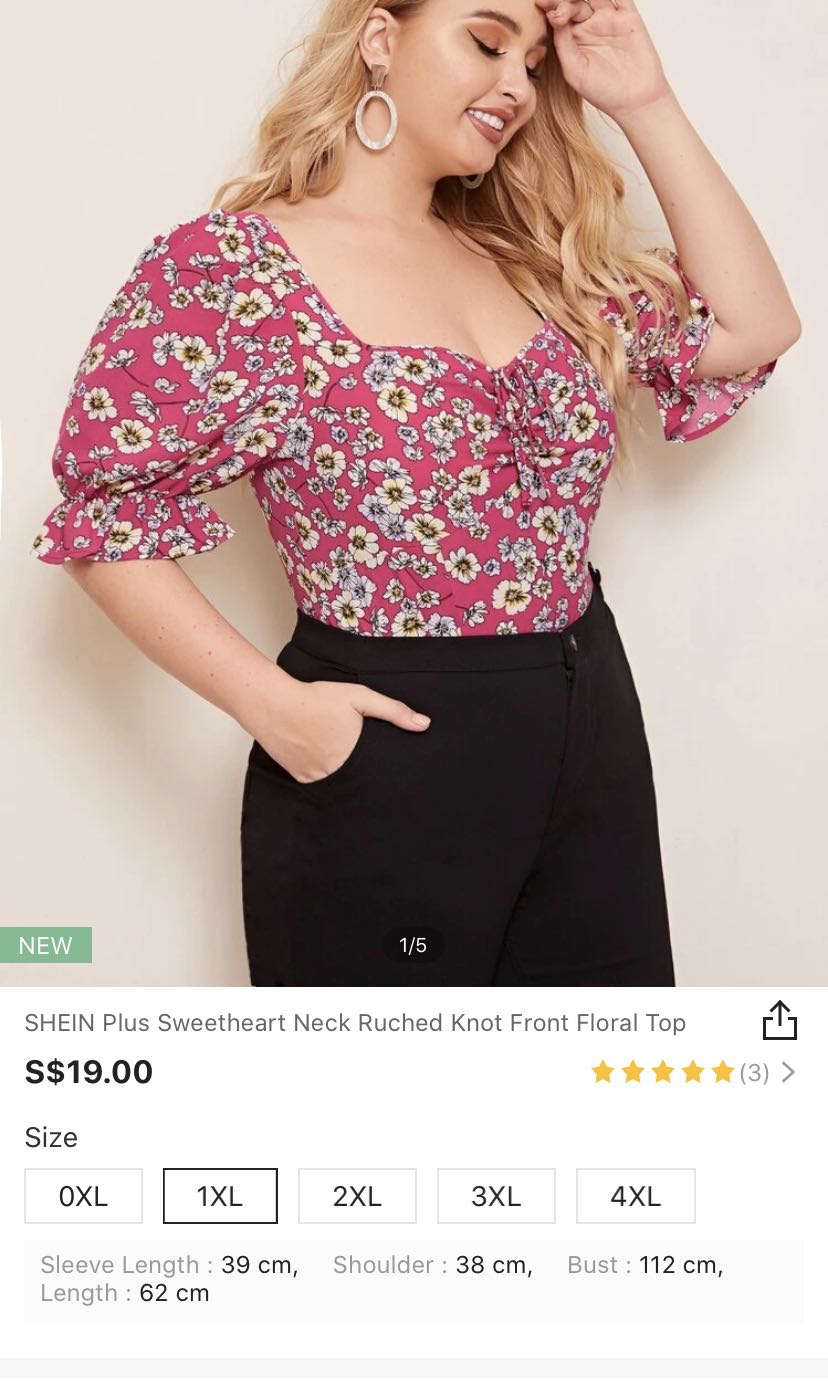Share this floral top product

(779, 1021)
